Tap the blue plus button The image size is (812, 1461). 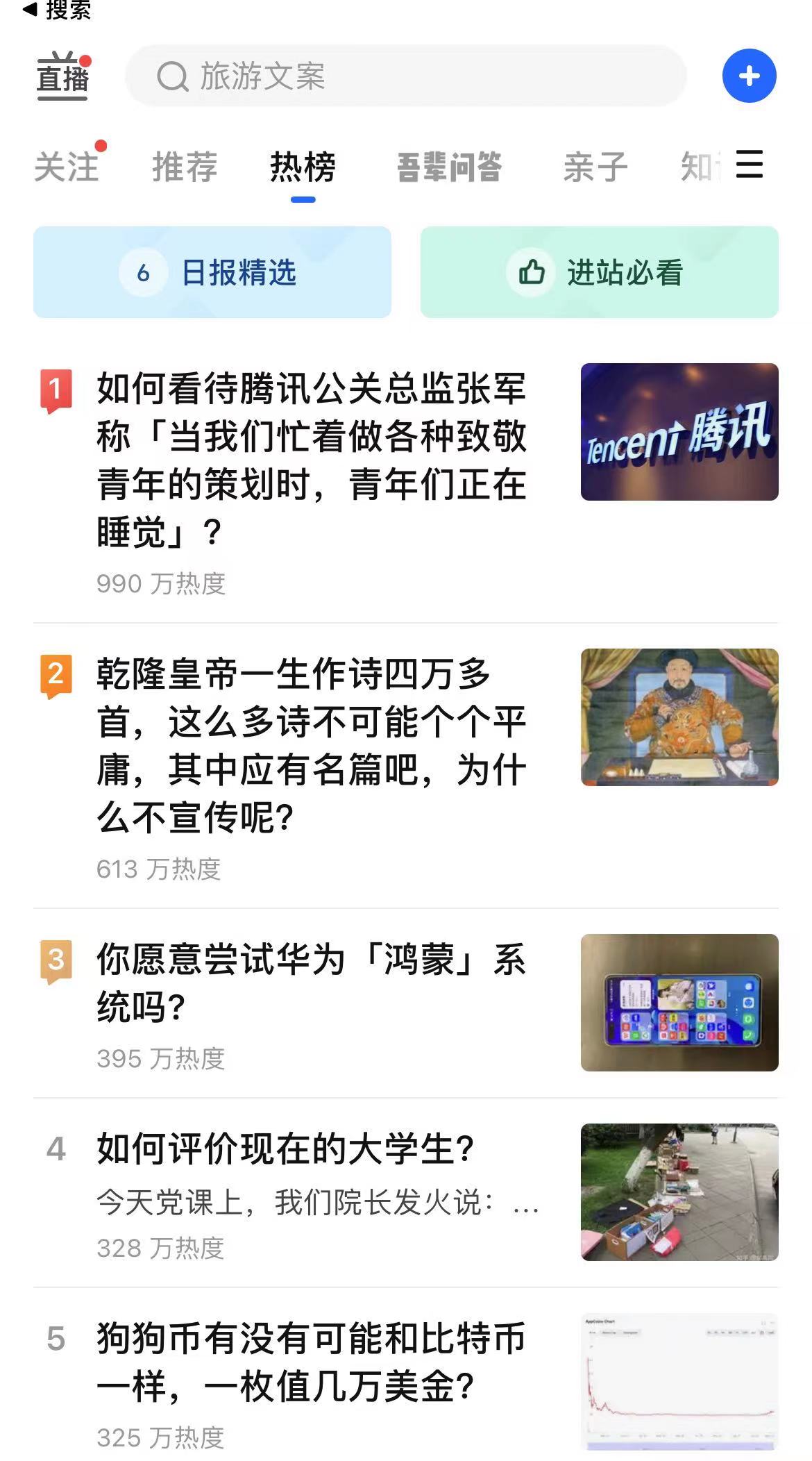pyautogui.click(x=749, y=76)
